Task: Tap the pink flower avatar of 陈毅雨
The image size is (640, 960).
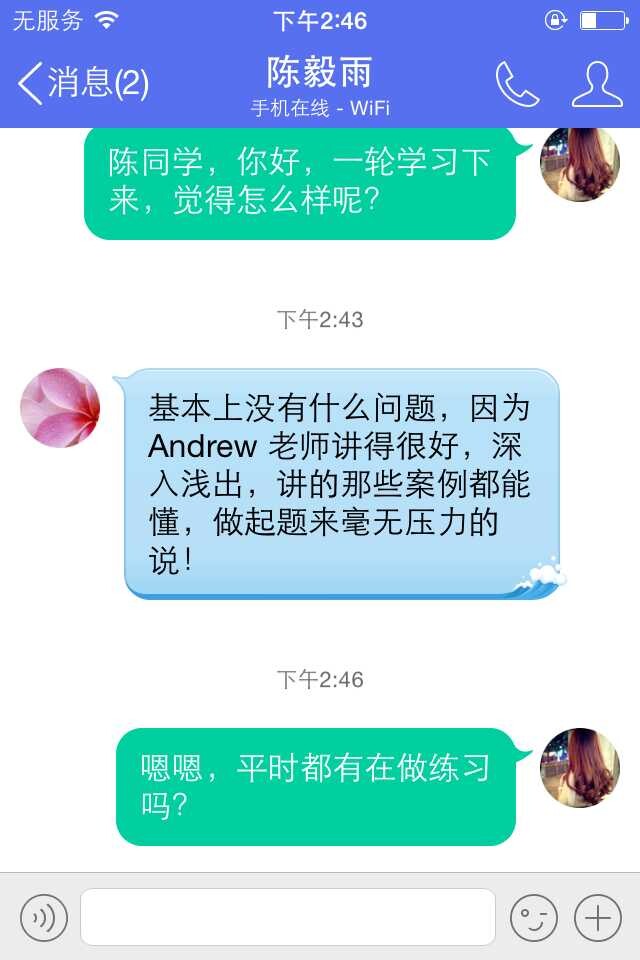Action: [x=60, y=408]
